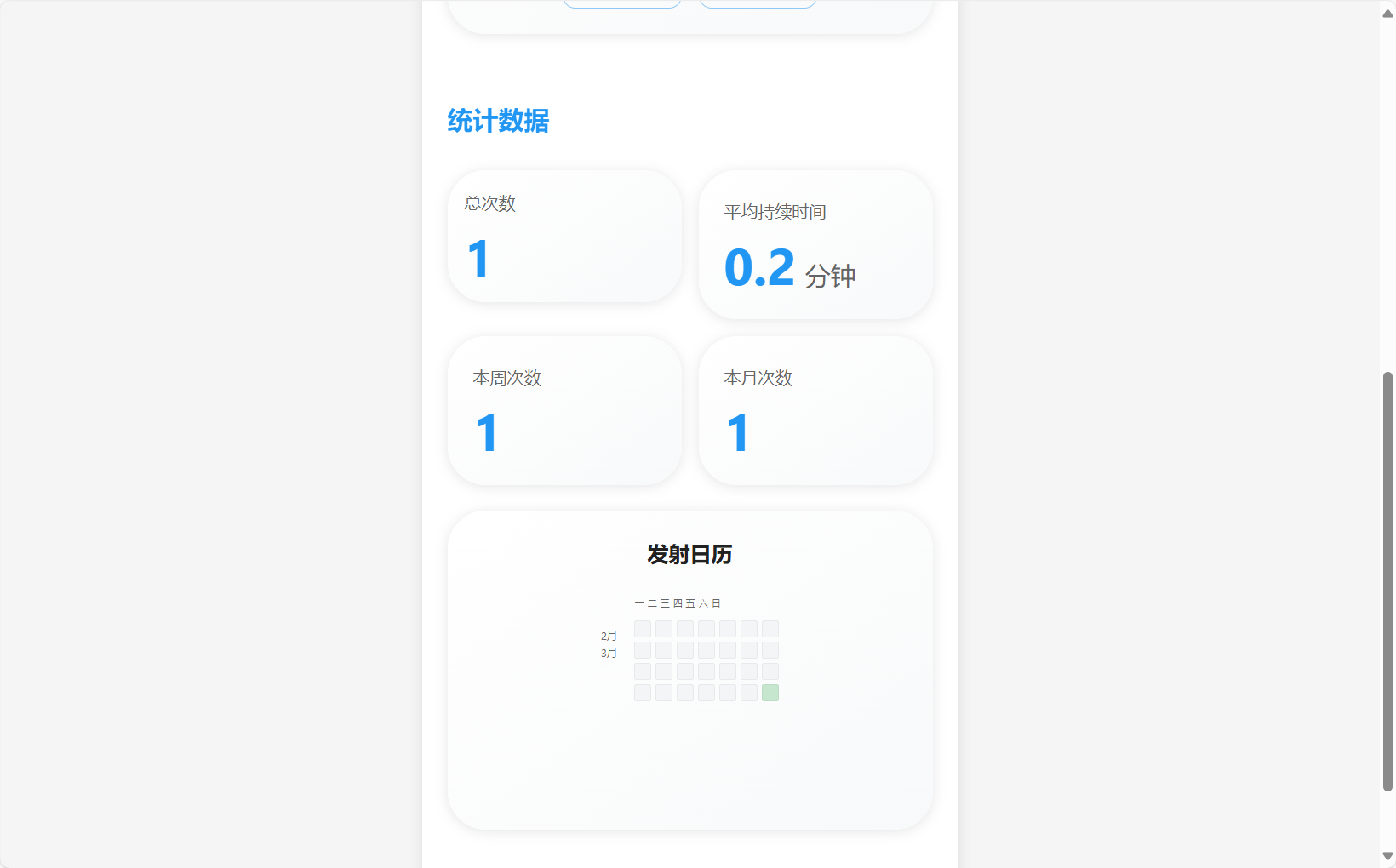Select the green highlighted day in the calendar
This screenshot has height=868, width=1396.
point(770,693)
